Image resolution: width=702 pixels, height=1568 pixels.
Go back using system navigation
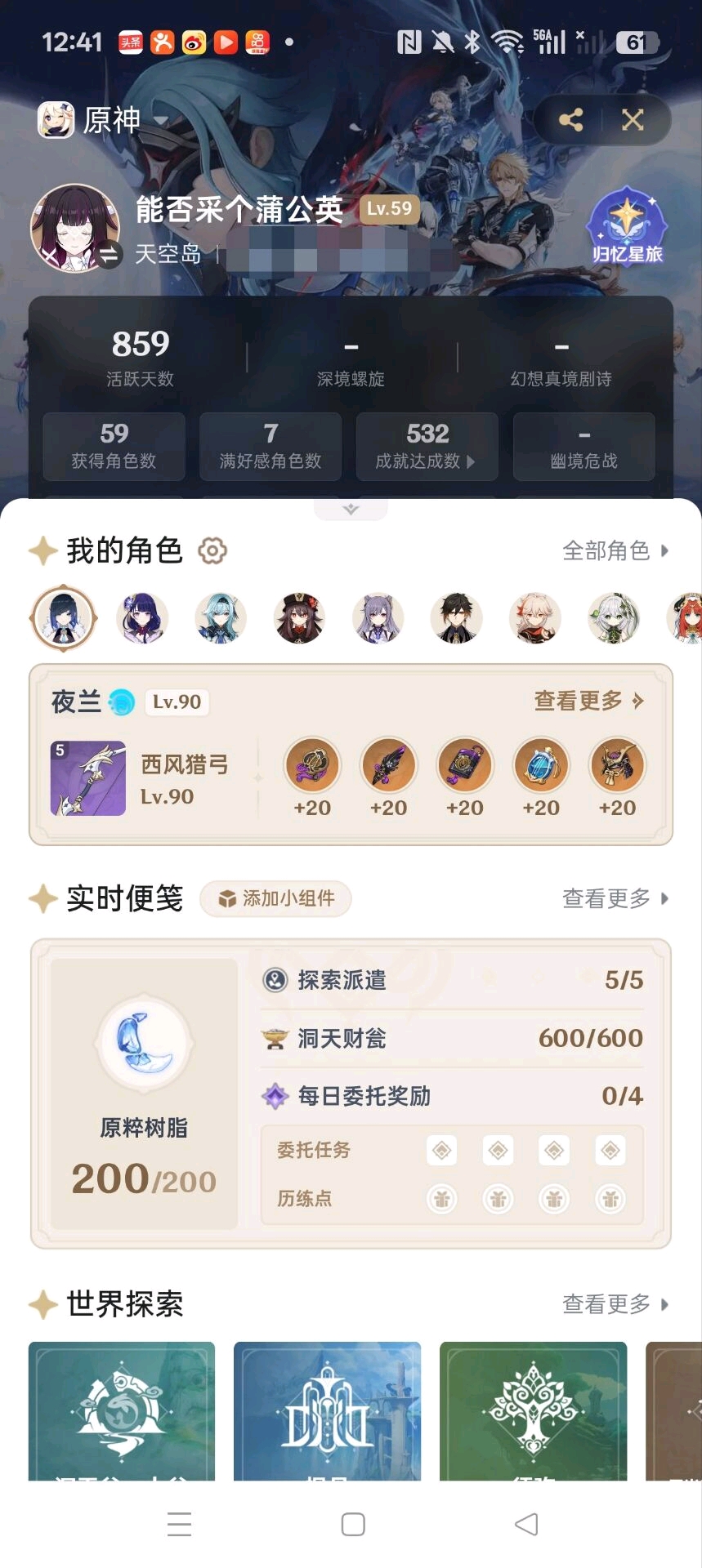tap(526, 1524)
